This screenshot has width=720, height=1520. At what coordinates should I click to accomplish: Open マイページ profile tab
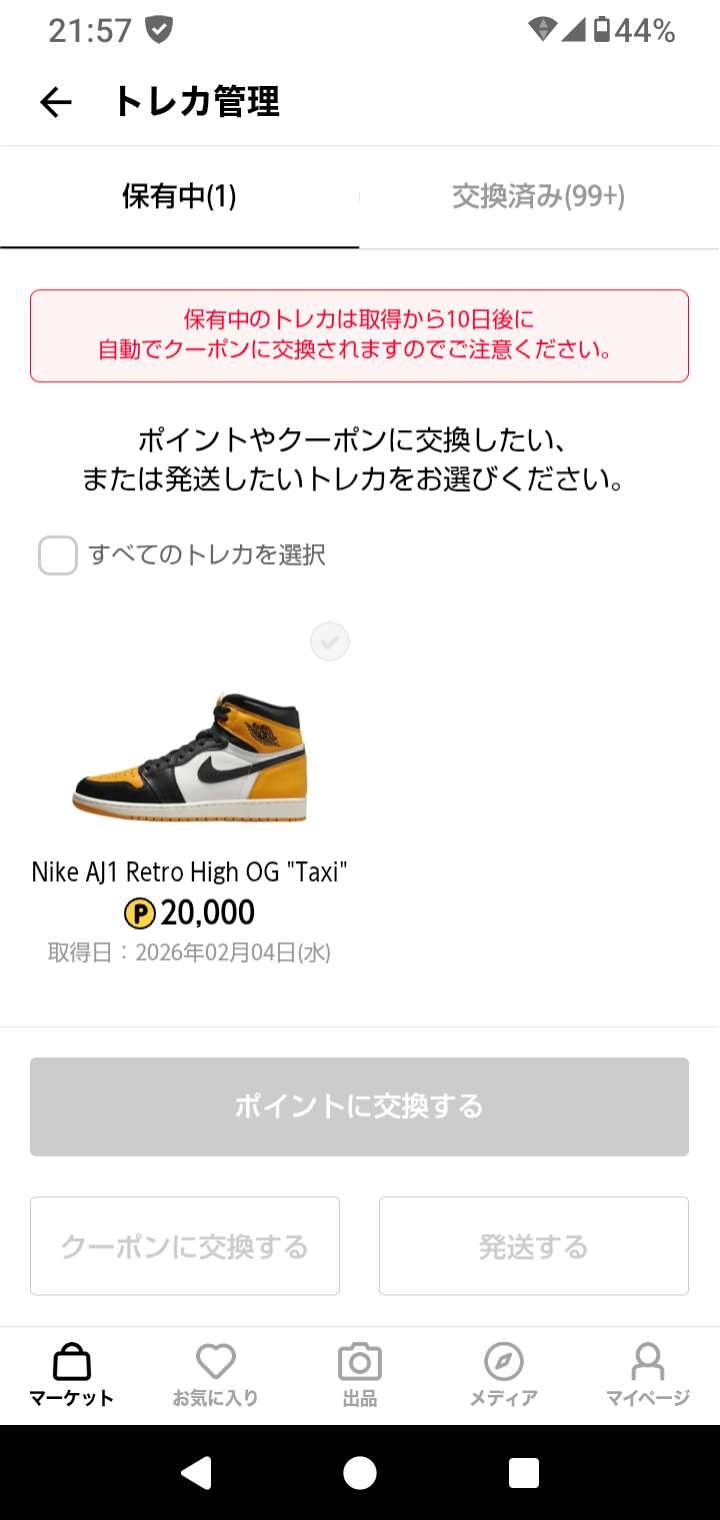(648, 1375)
